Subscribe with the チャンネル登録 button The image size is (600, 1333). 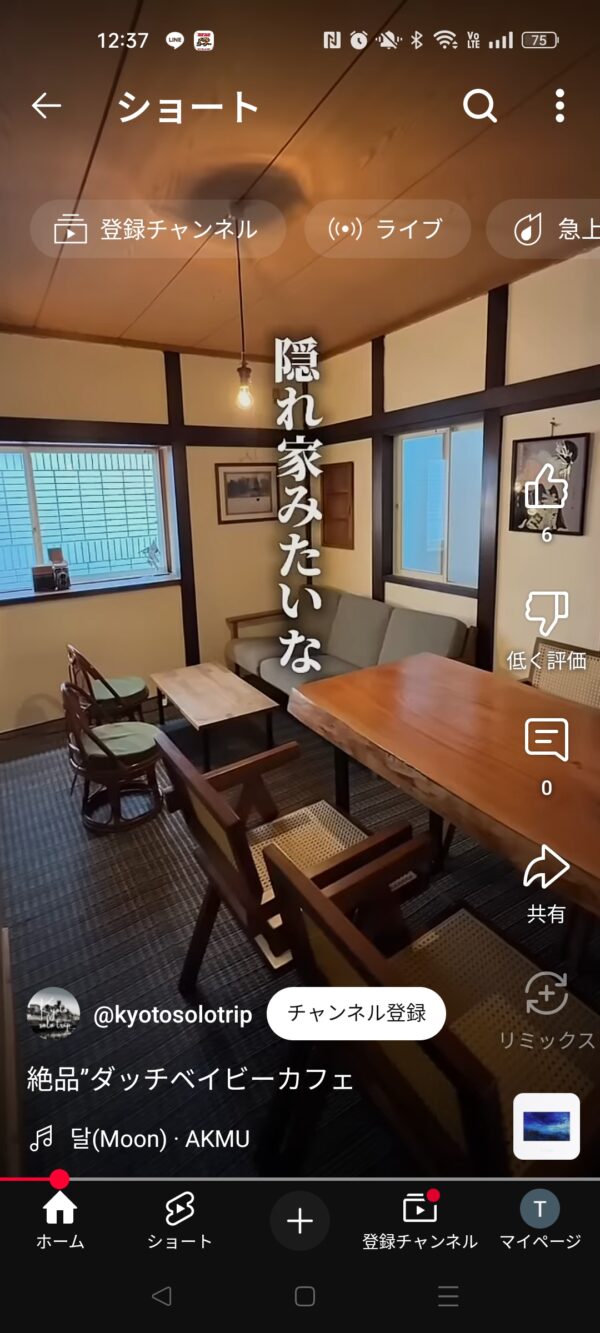click(356, 1013)
